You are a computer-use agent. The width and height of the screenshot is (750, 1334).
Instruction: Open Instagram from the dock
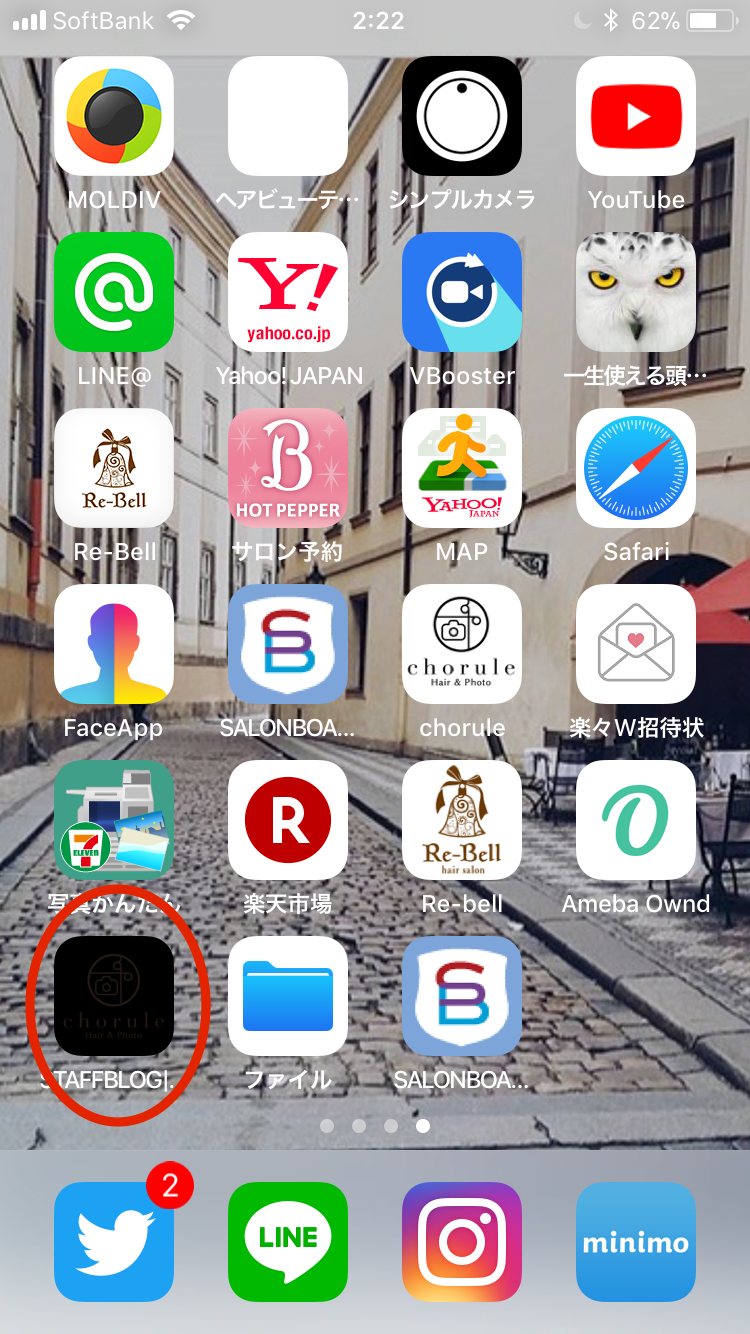point(462,1242)
